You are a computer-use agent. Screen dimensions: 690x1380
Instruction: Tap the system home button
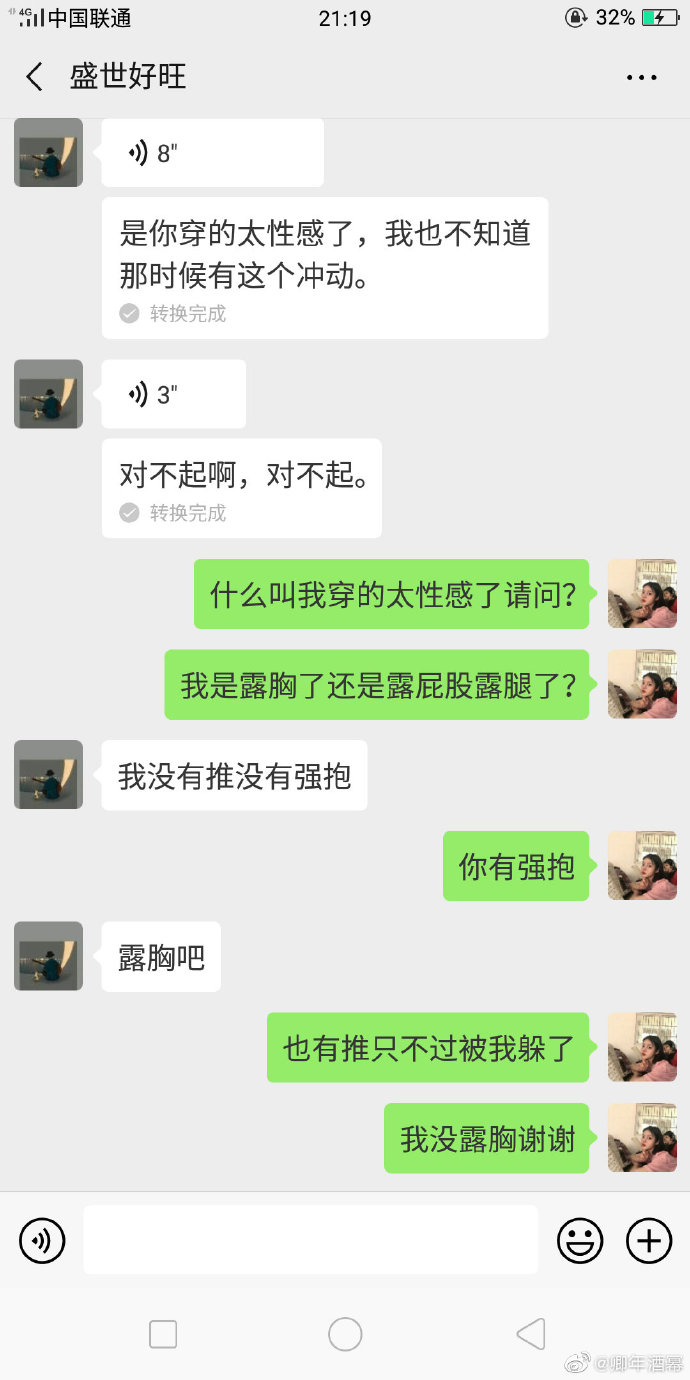[345, 1334]
